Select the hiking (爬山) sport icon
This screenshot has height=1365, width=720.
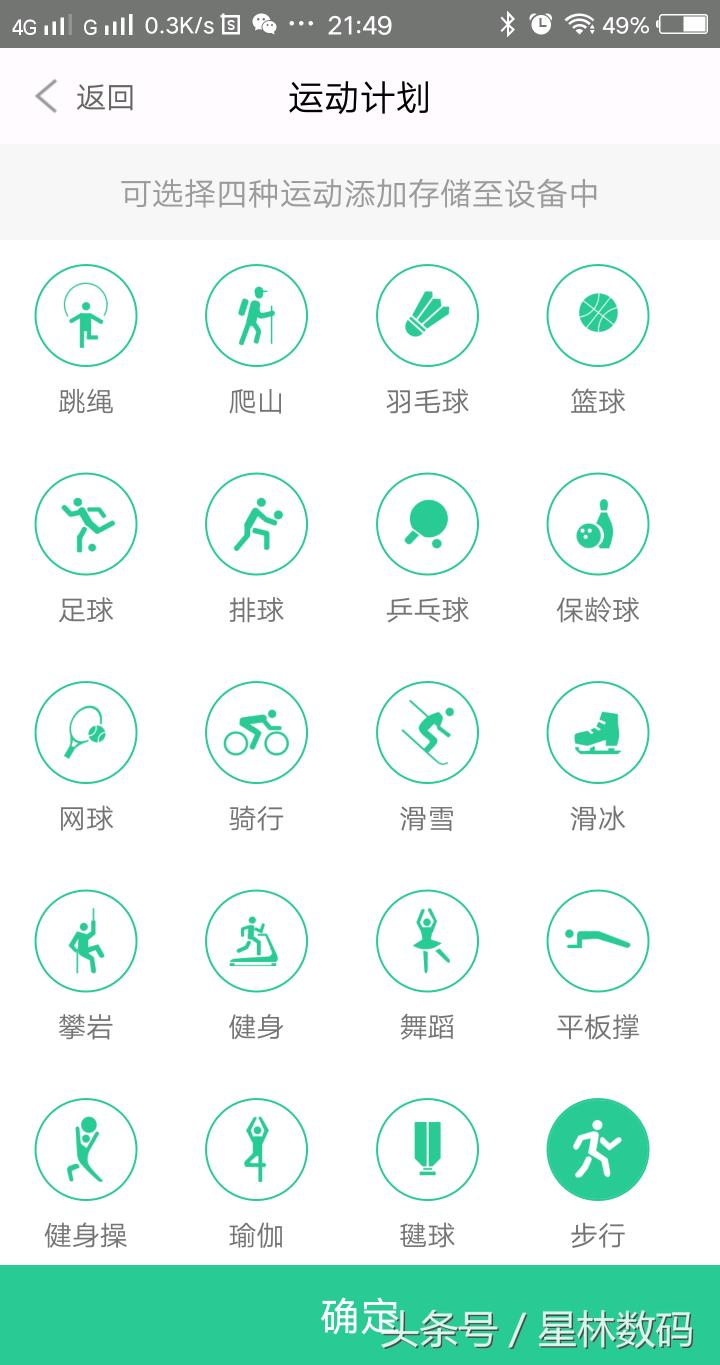pos(256,315)
